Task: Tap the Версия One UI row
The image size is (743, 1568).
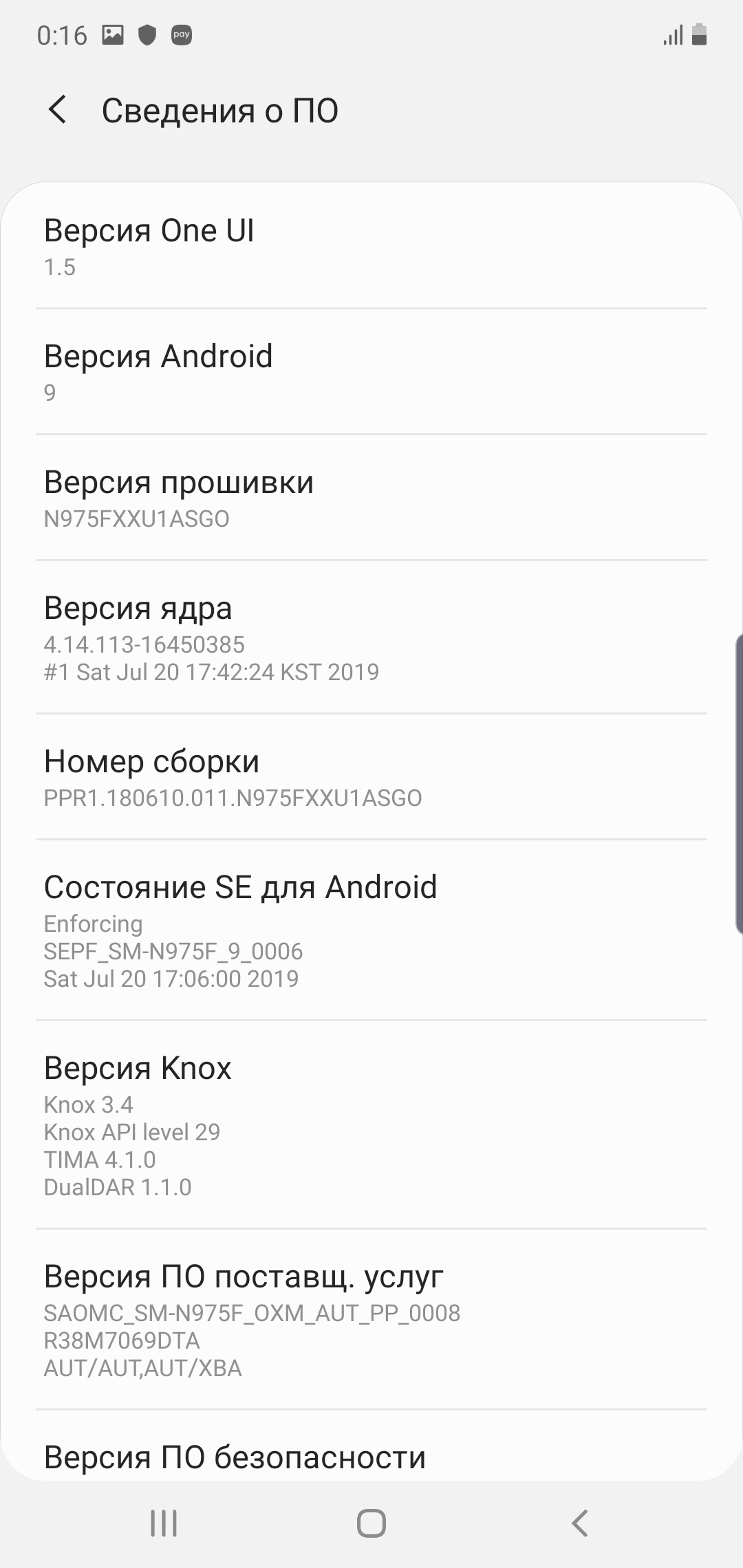Action: tap(371, 246)
